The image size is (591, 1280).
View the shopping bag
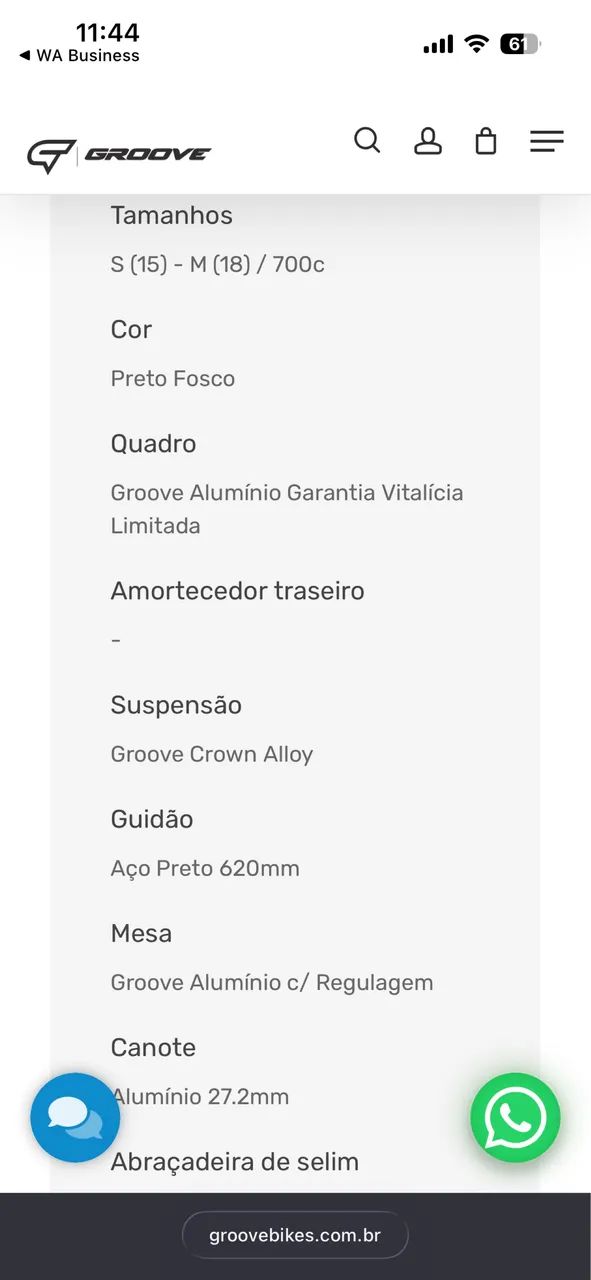tap(486, 141)
